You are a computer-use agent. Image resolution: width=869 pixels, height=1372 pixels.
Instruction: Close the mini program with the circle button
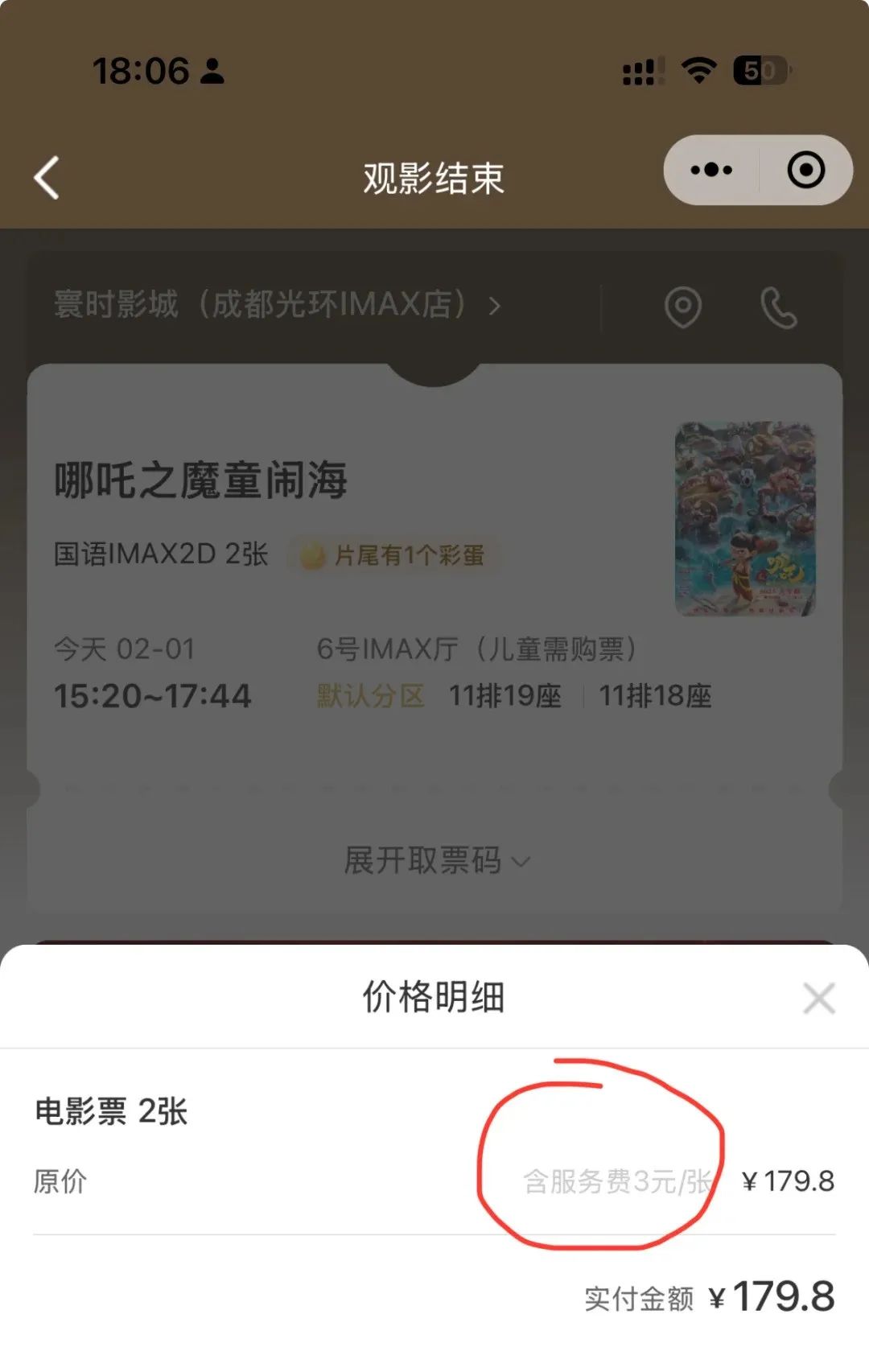tap(805, 170)
